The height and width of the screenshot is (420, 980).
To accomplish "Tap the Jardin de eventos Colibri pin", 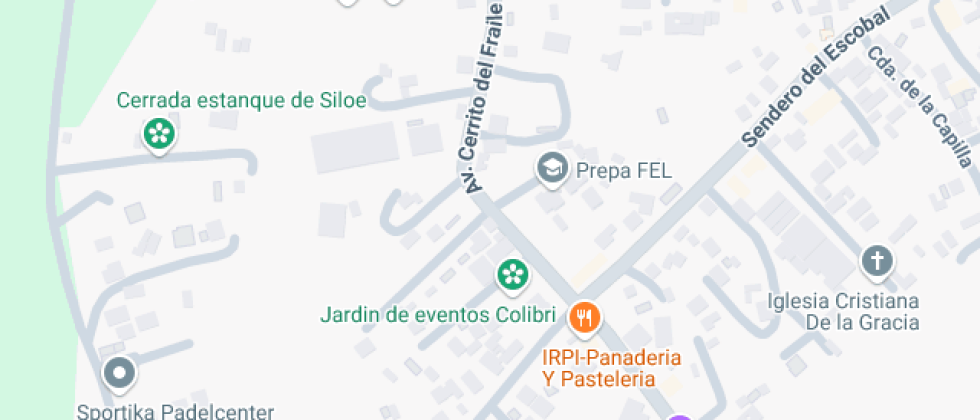I will coord(512,272).
